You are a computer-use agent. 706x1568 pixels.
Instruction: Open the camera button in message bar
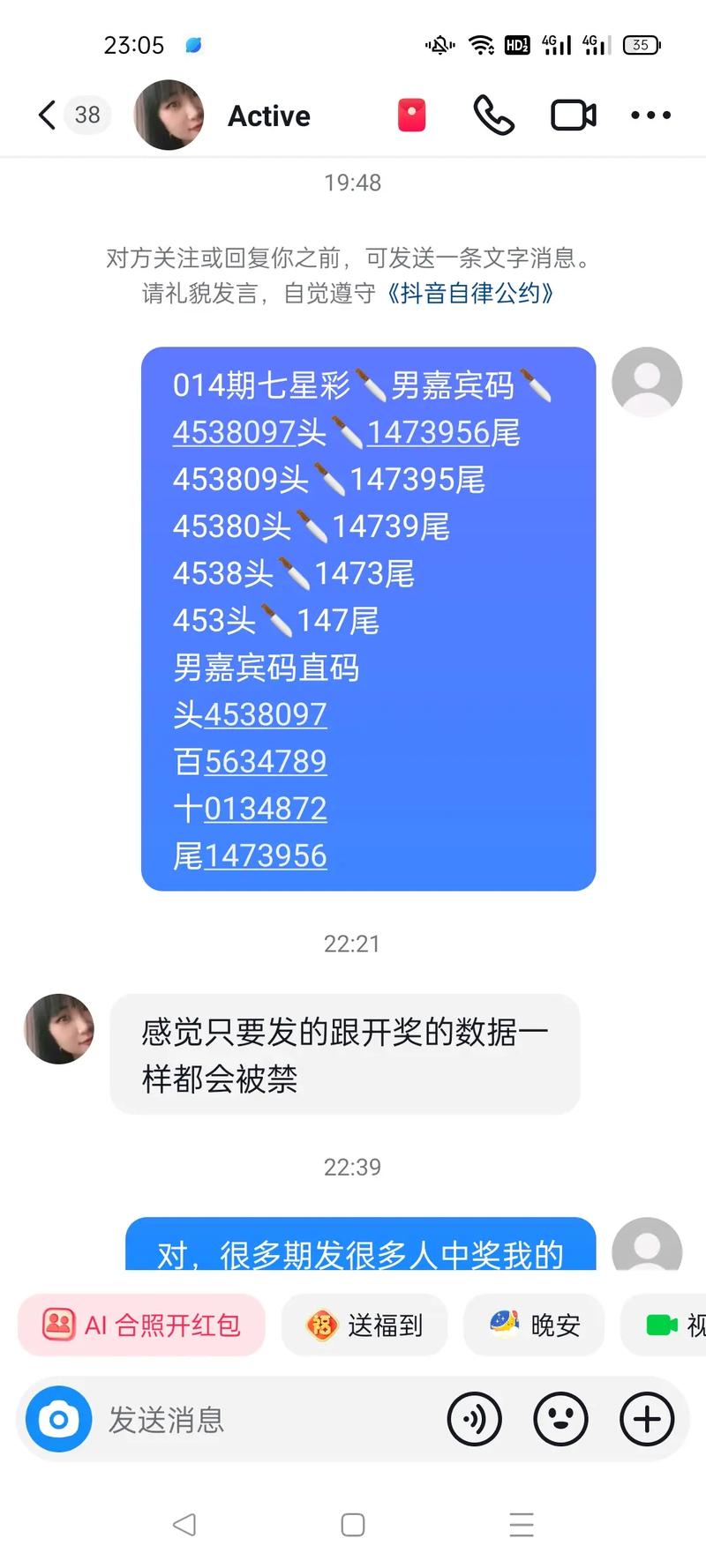click(59, 1419)
